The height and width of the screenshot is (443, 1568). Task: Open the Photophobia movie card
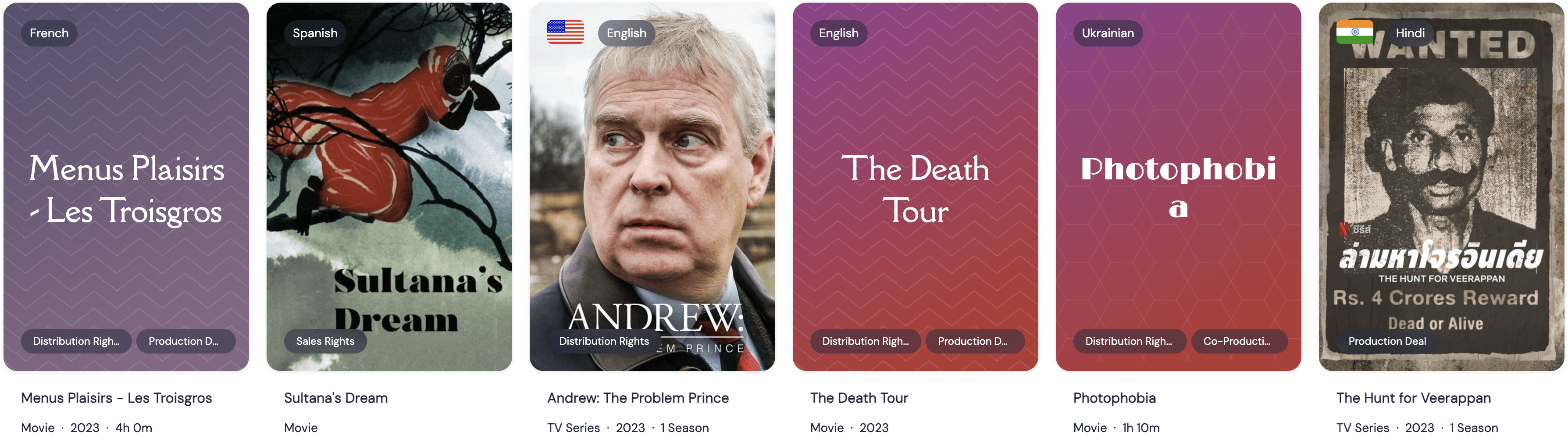point(1178,186)
